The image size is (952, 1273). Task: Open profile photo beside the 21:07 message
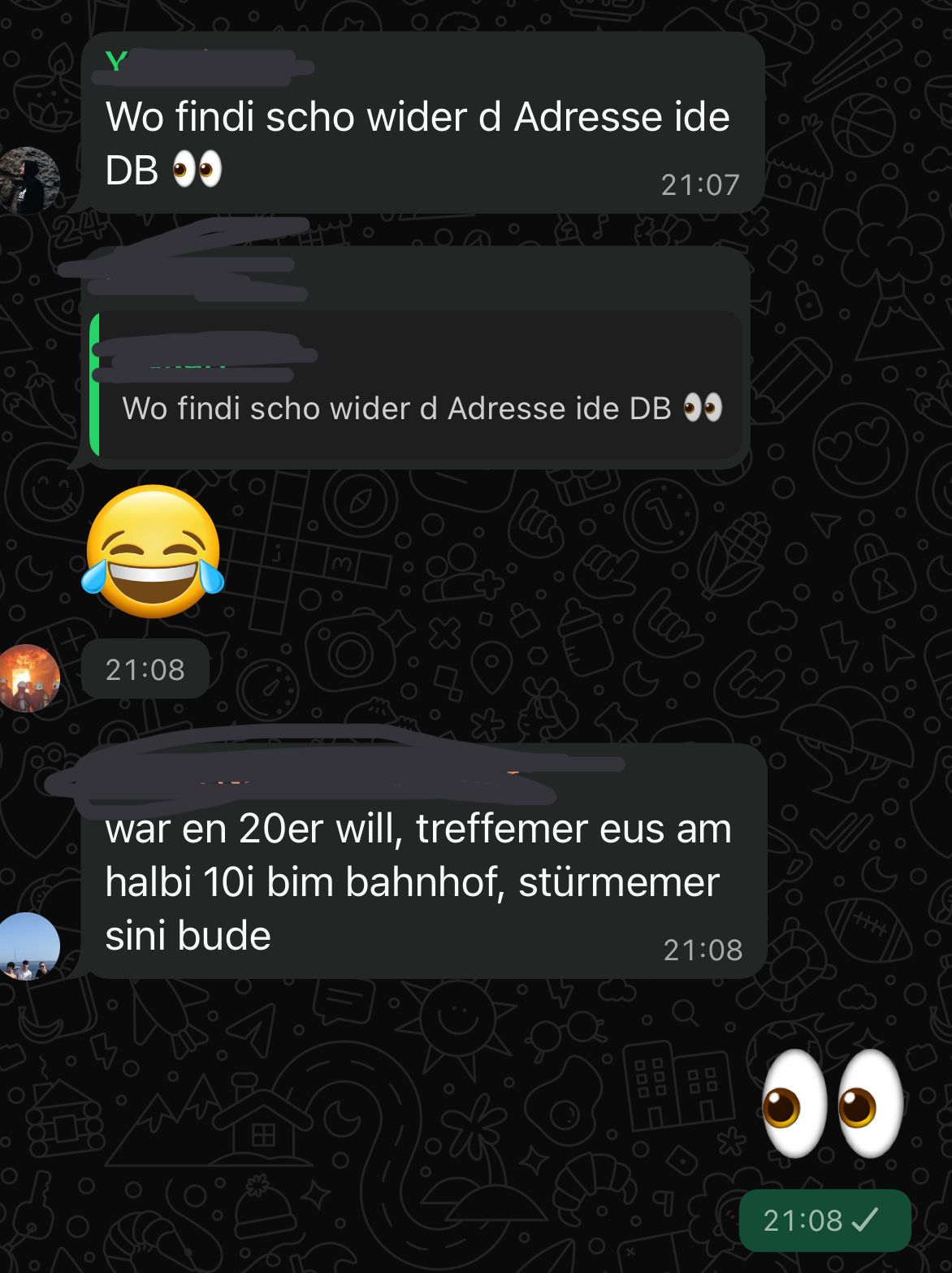coord(29,180)
